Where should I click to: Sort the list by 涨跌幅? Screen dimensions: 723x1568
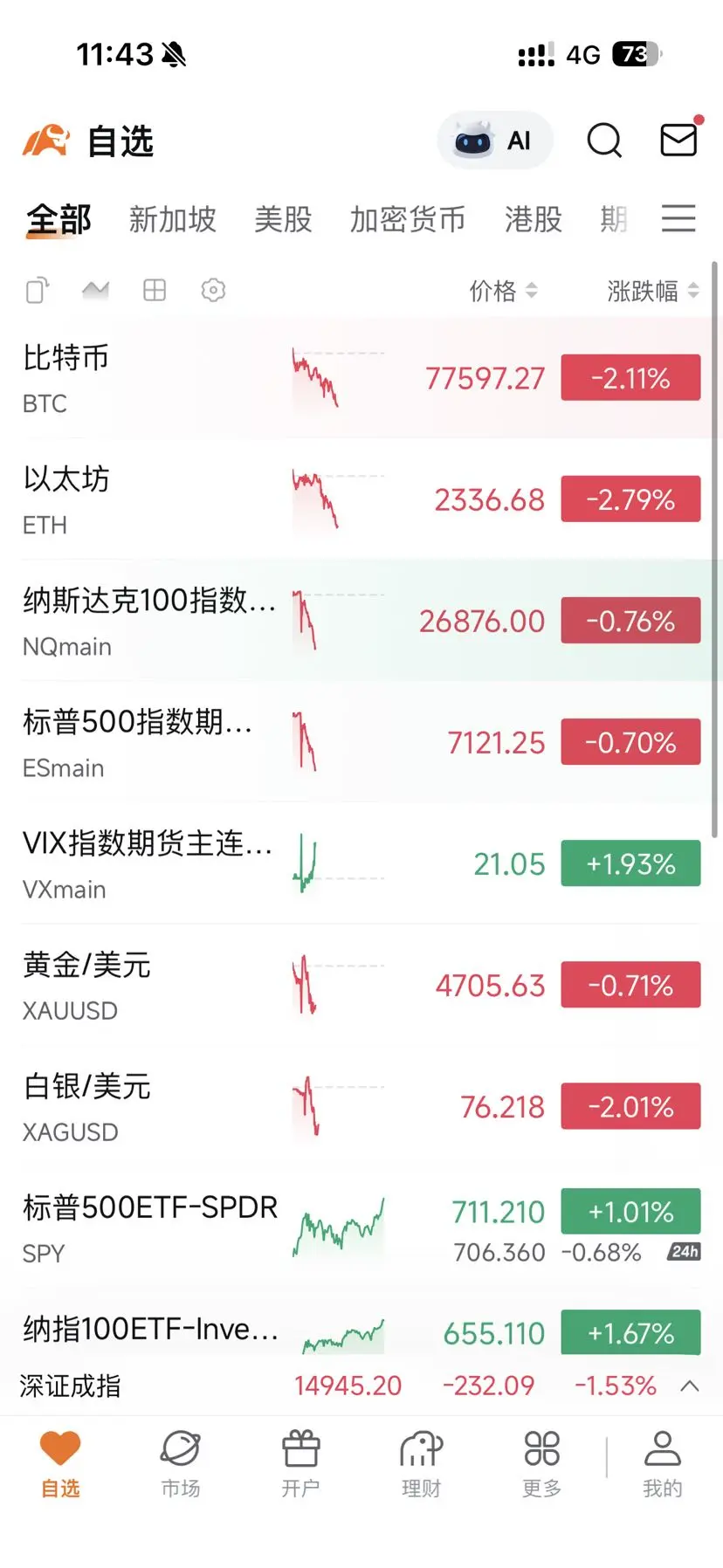click(x=652, y=291)
